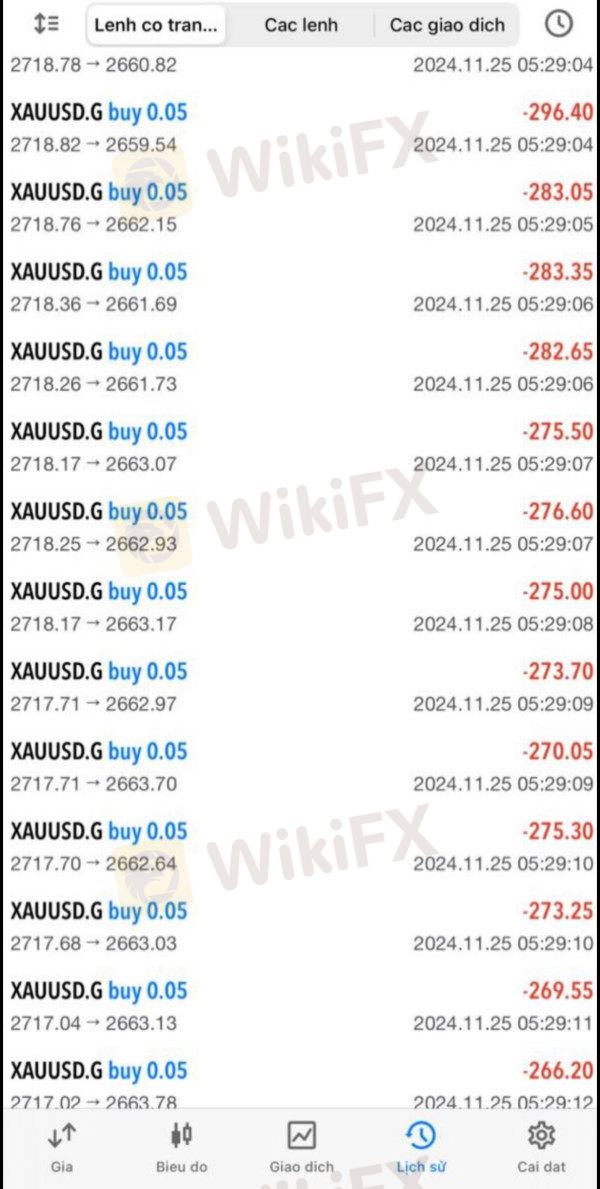Go to the Bieu do chart tab
The height and width of the screenshot is (1189, 600).
(181, 1147)
